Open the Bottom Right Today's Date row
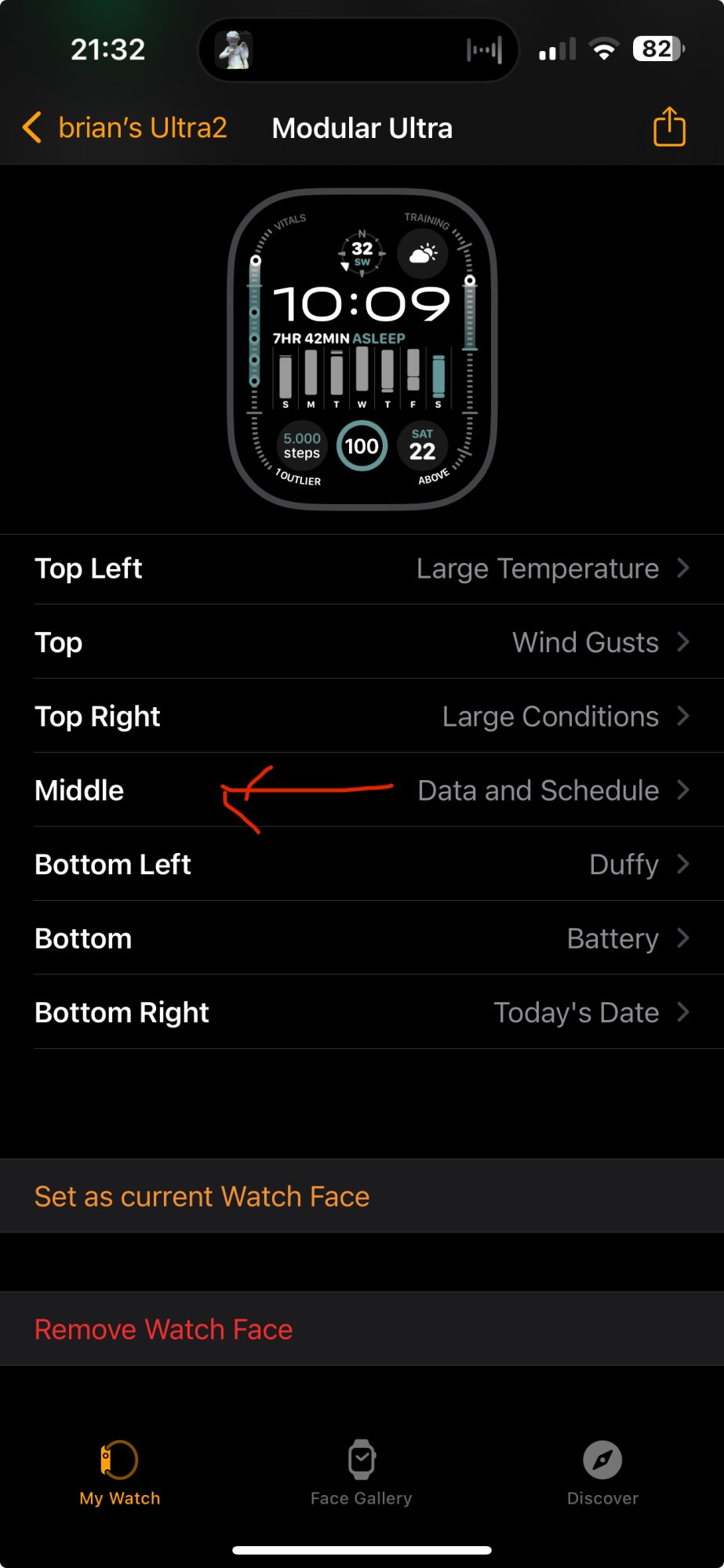 pyautogui.click(x=362, y=1012)
